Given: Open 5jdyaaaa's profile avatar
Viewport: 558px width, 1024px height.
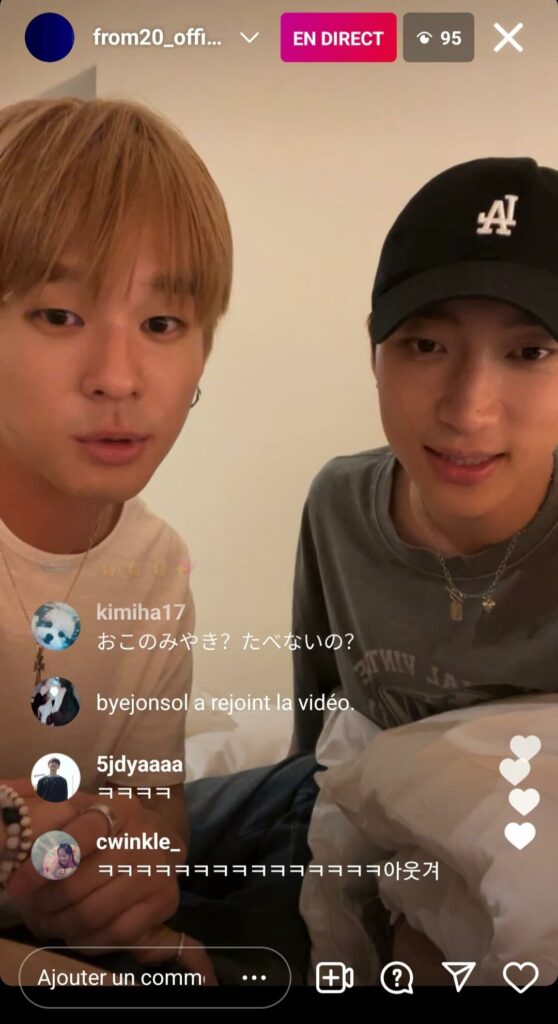Looking at the screenshot, I should [x=56, y=777].
